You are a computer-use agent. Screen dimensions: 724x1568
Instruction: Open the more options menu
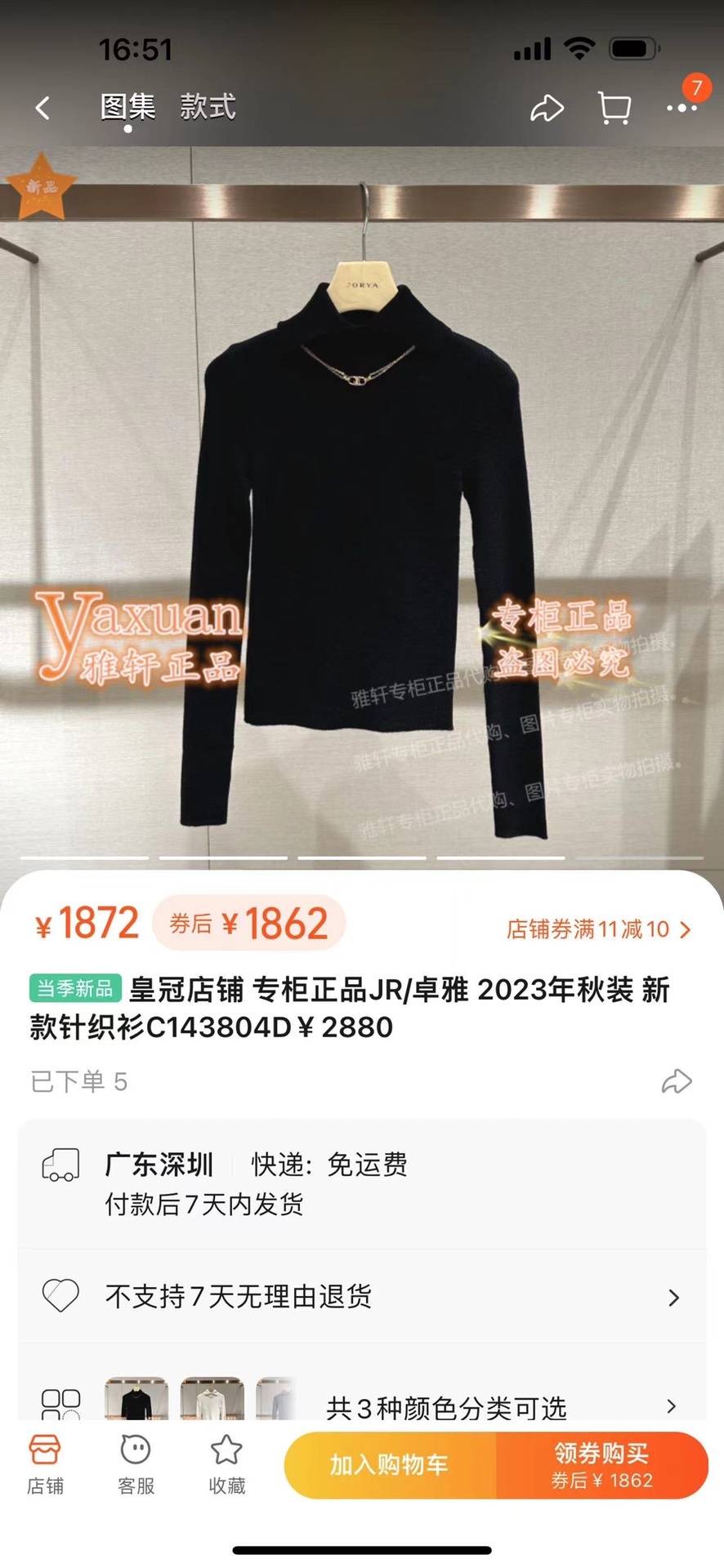[x=682, y=108]
